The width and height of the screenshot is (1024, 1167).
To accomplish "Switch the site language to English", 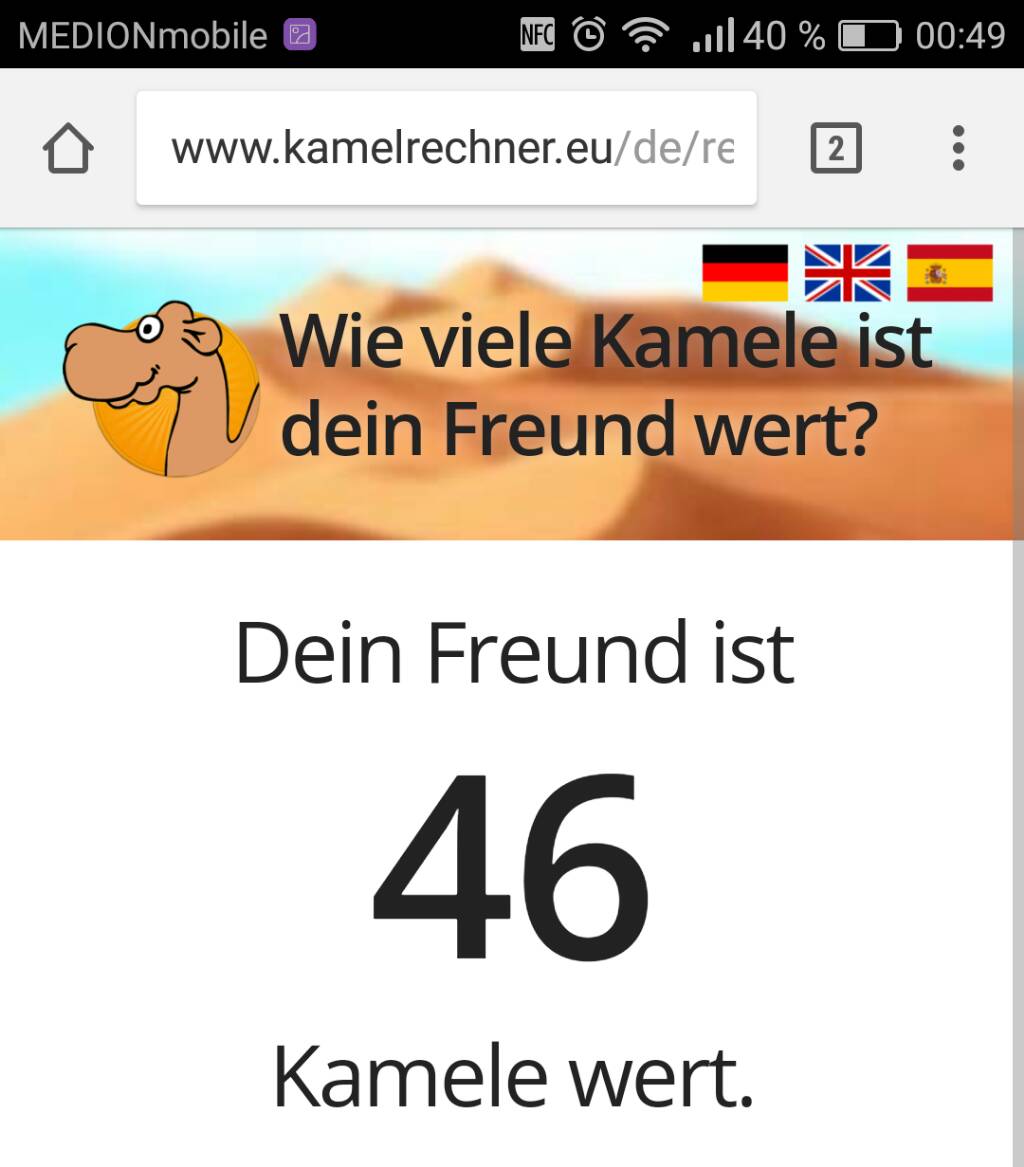I will [x=847, y=273].
